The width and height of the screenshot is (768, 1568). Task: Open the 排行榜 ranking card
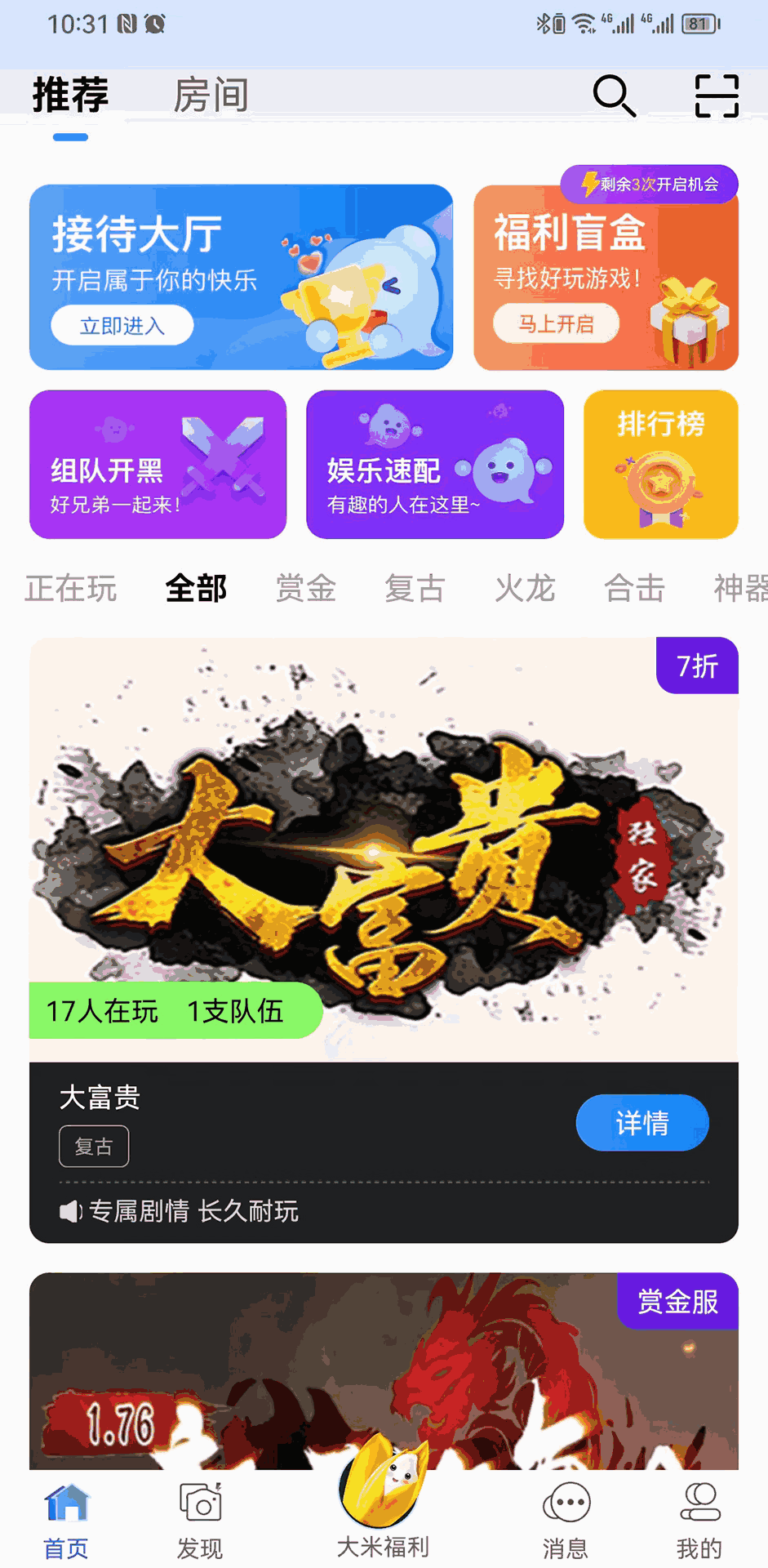pos(660,464)
